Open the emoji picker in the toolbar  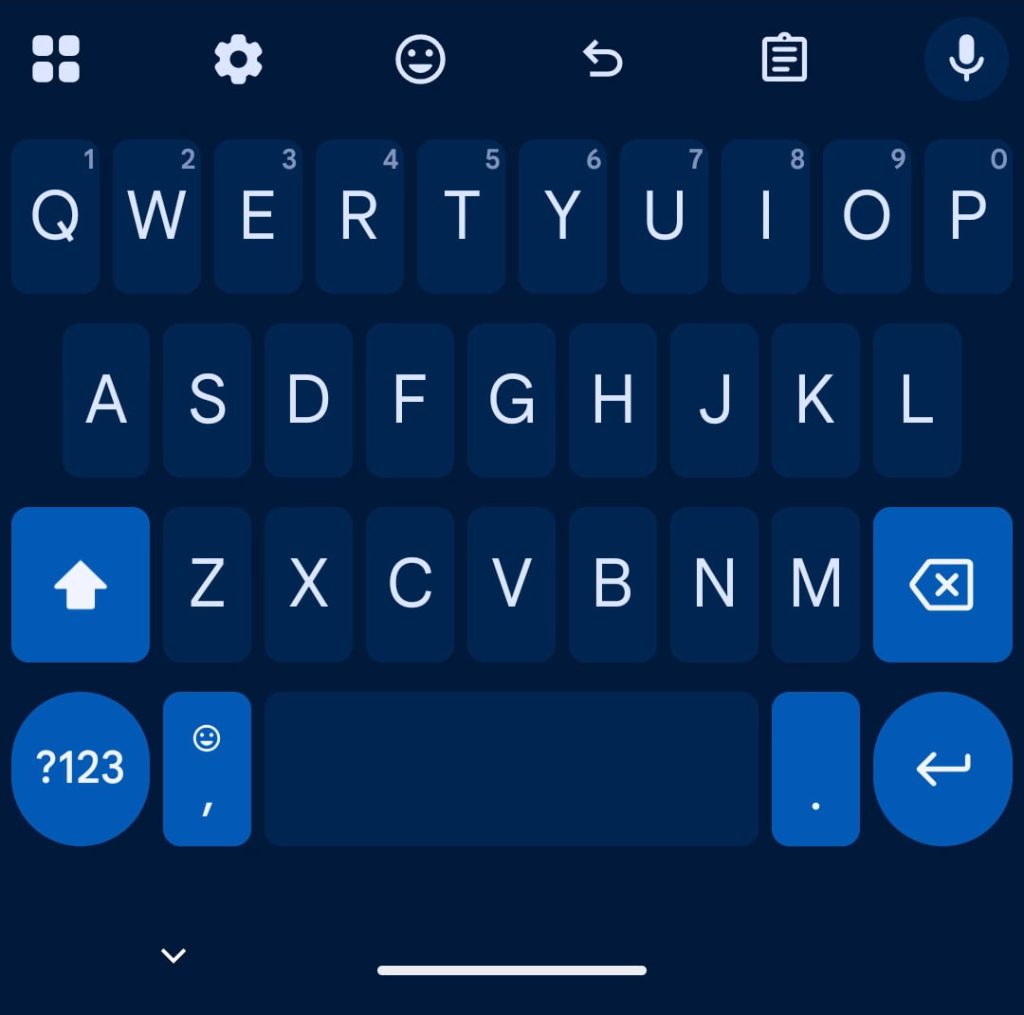(420, 60)
